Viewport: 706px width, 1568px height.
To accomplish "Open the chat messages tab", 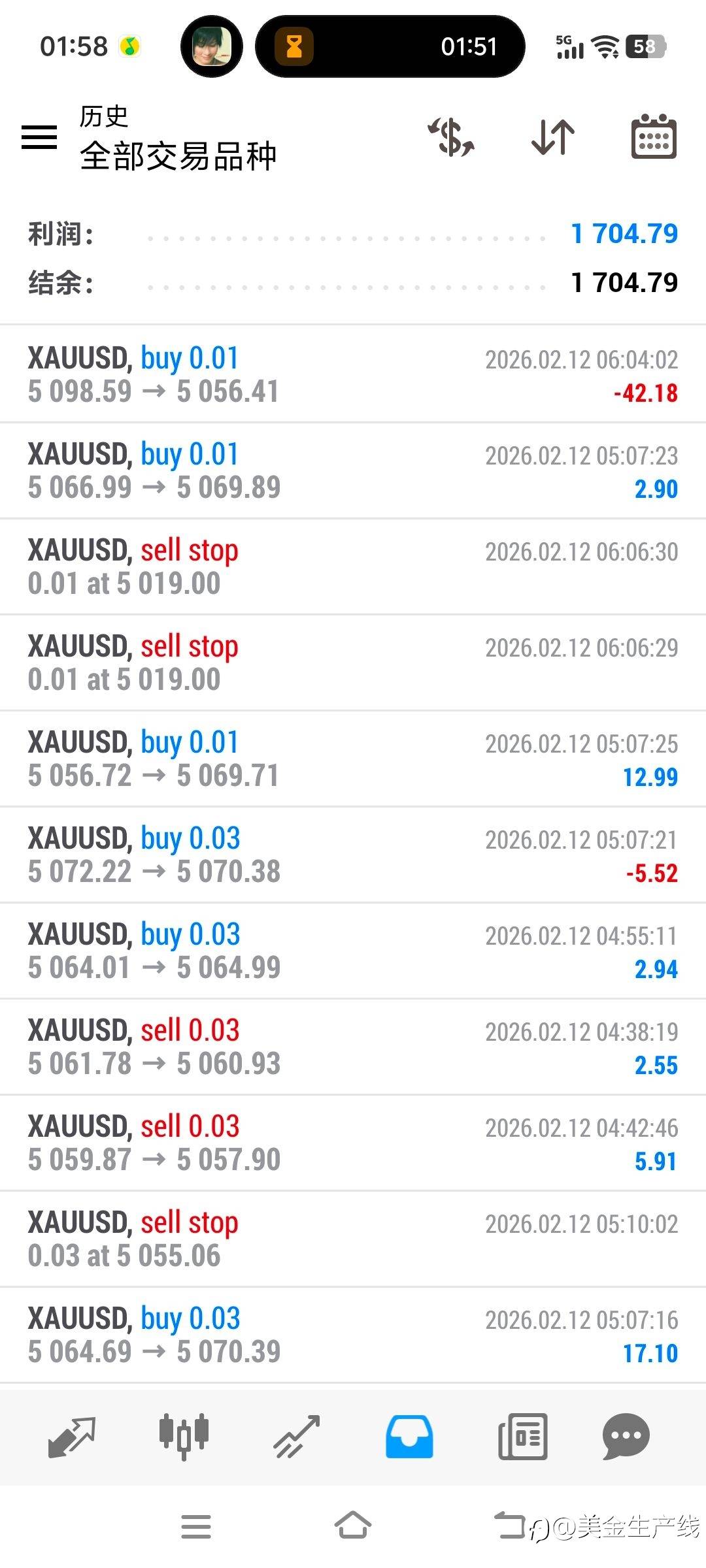I will [x=626, y=1436].
